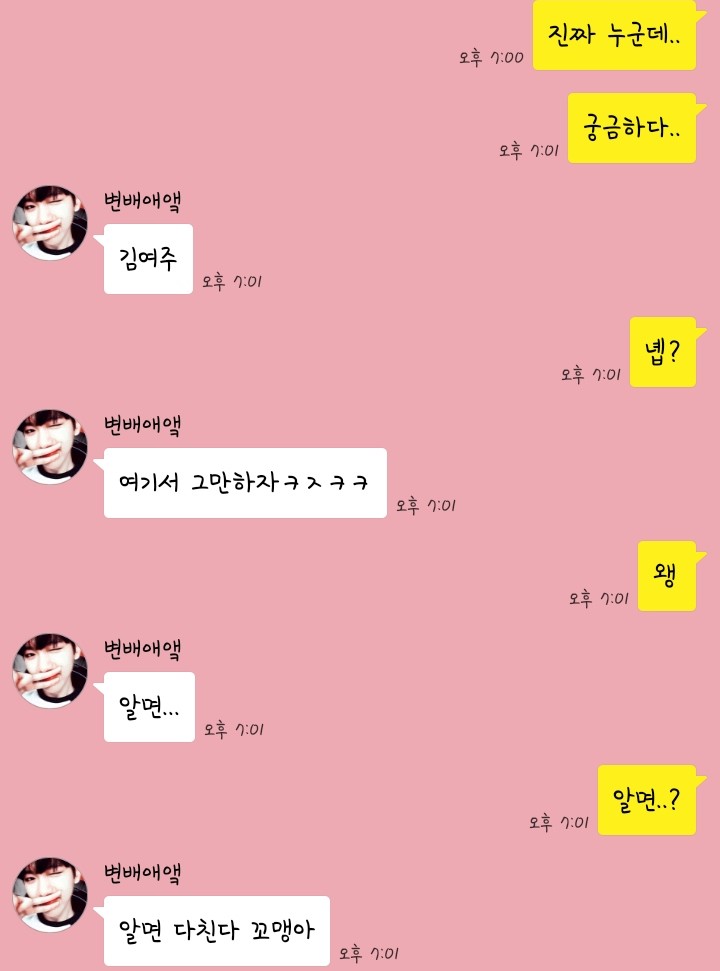Tap the avatar next to 여기서 그만하자 message
Image resolution: width=720 pixels, height=971 pixels.
(50, 446)
